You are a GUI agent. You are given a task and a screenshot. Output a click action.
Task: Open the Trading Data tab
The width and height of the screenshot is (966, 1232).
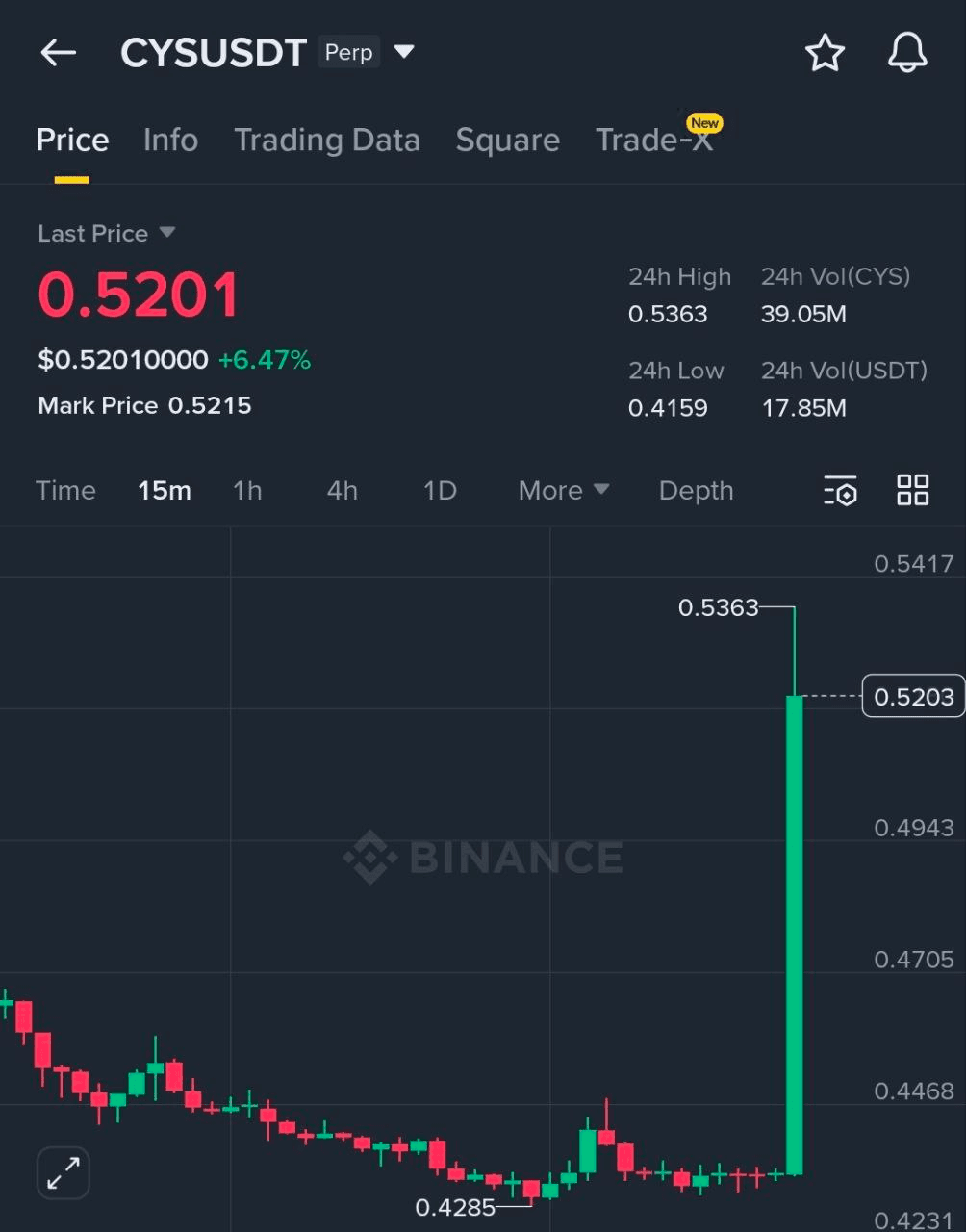click(x=327, y=141)
